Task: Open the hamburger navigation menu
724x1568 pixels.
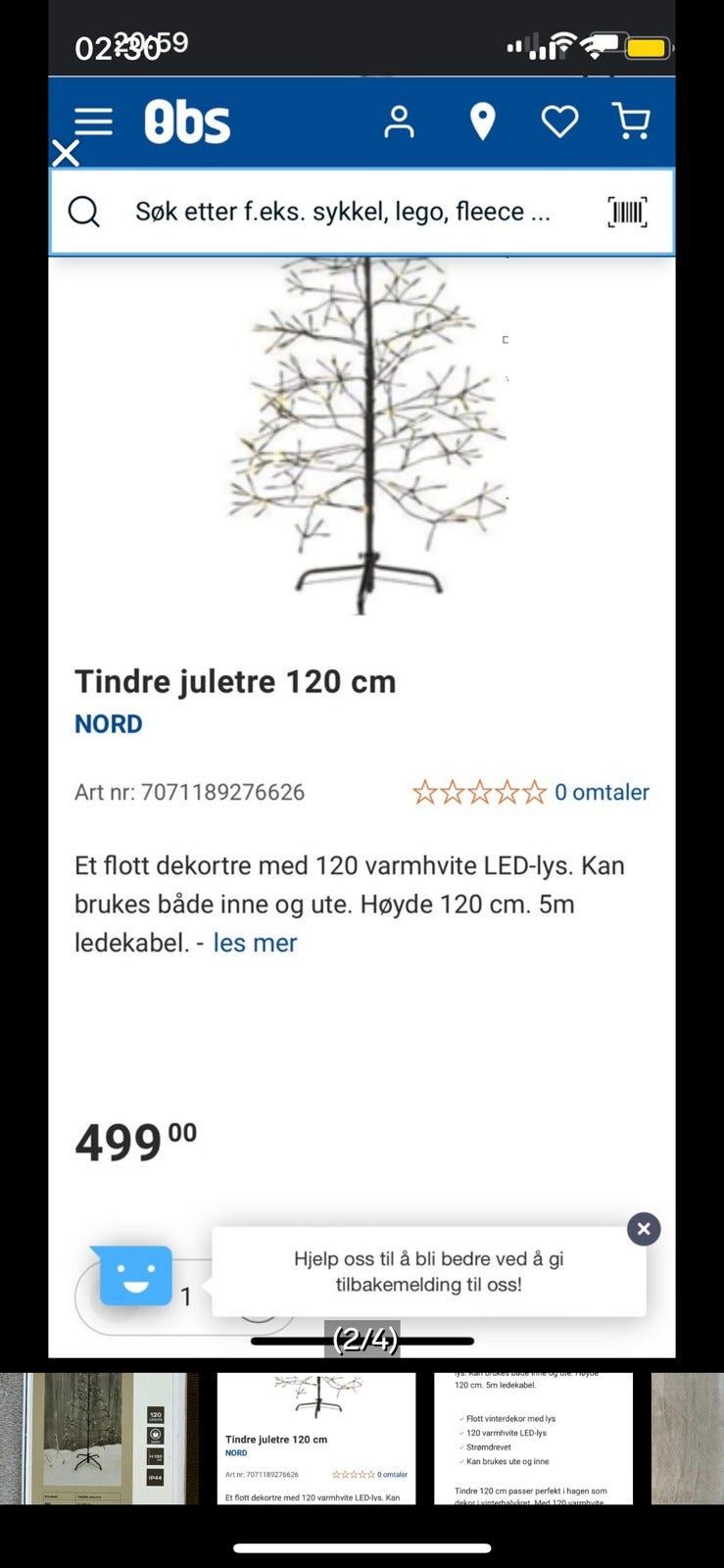Action: (93, 121)
